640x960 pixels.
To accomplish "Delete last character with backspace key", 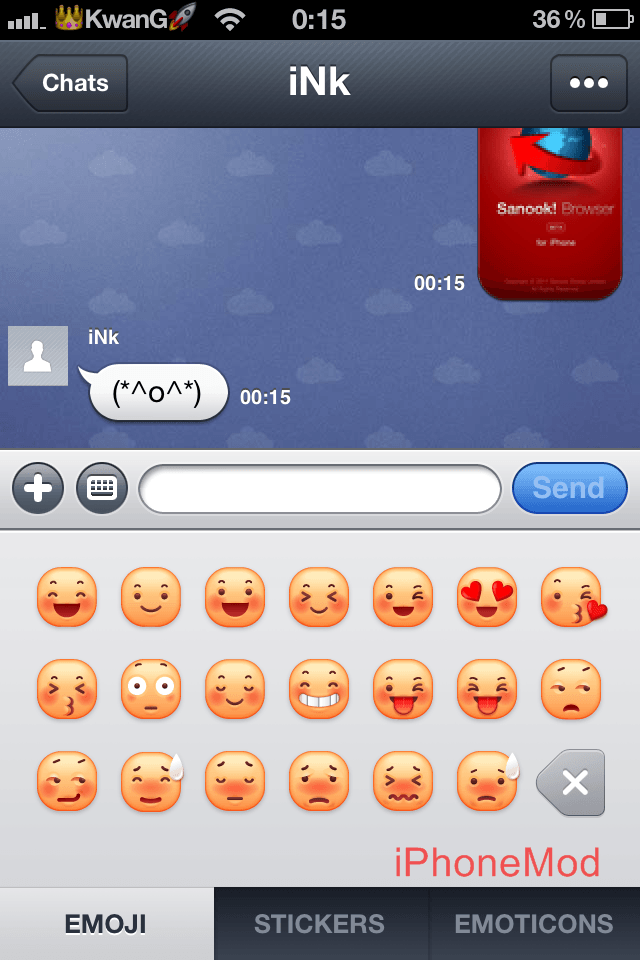I will 572,782.
